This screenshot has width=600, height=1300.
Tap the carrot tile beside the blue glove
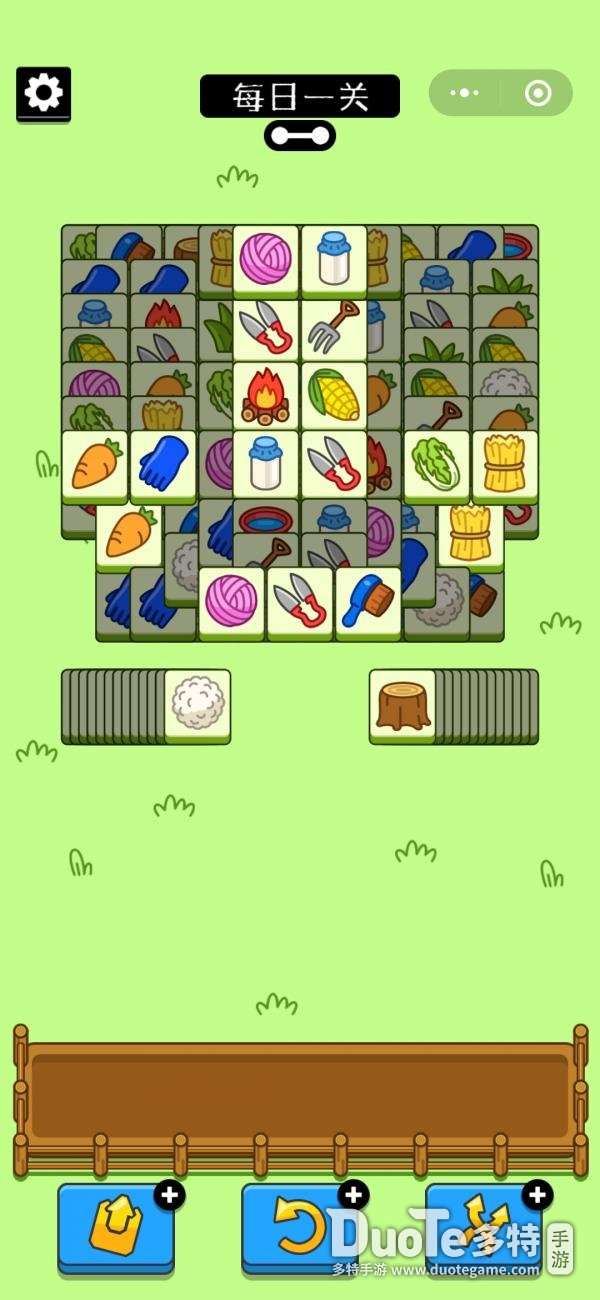click(x=95, y=464)
